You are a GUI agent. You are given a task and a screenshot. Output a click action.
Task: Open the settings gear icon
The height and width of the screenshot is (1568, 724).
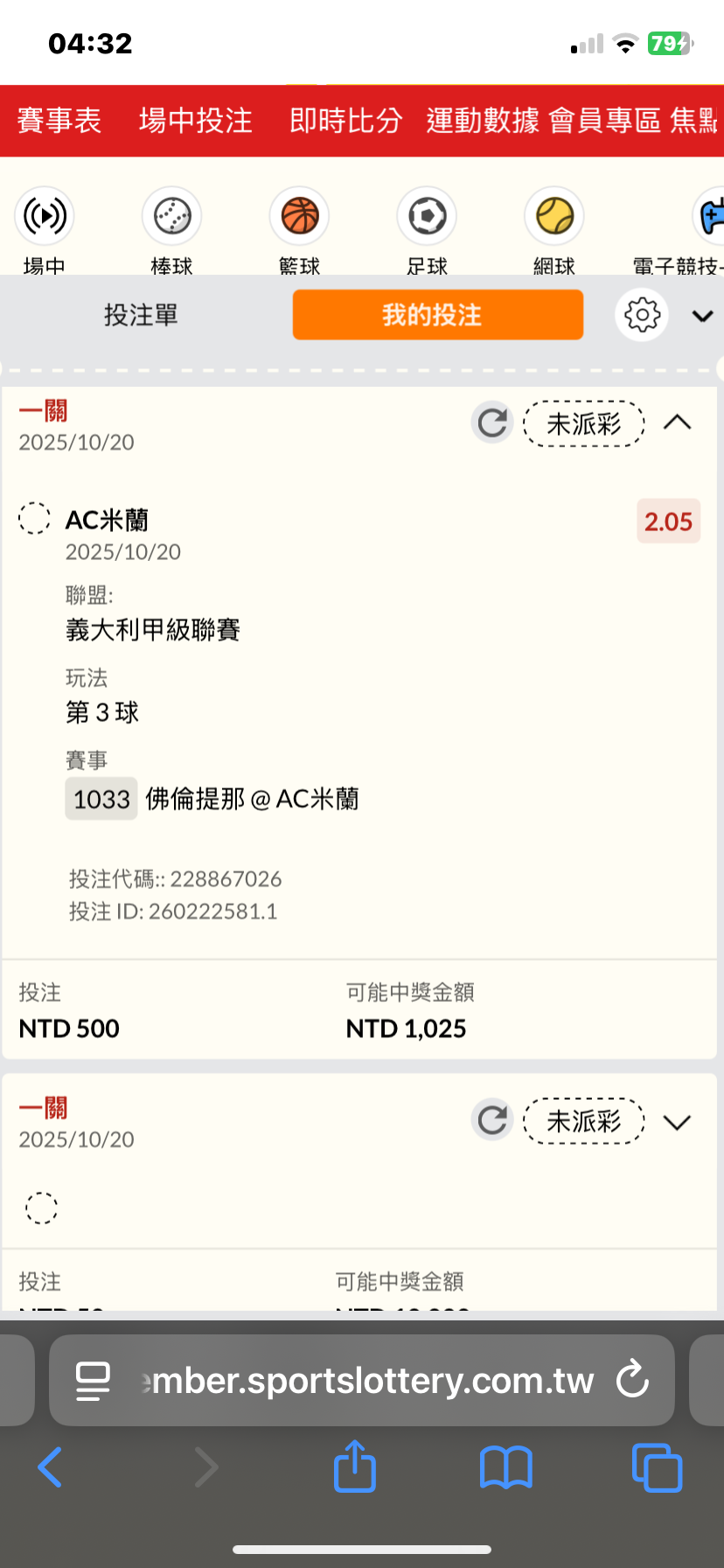642,315
